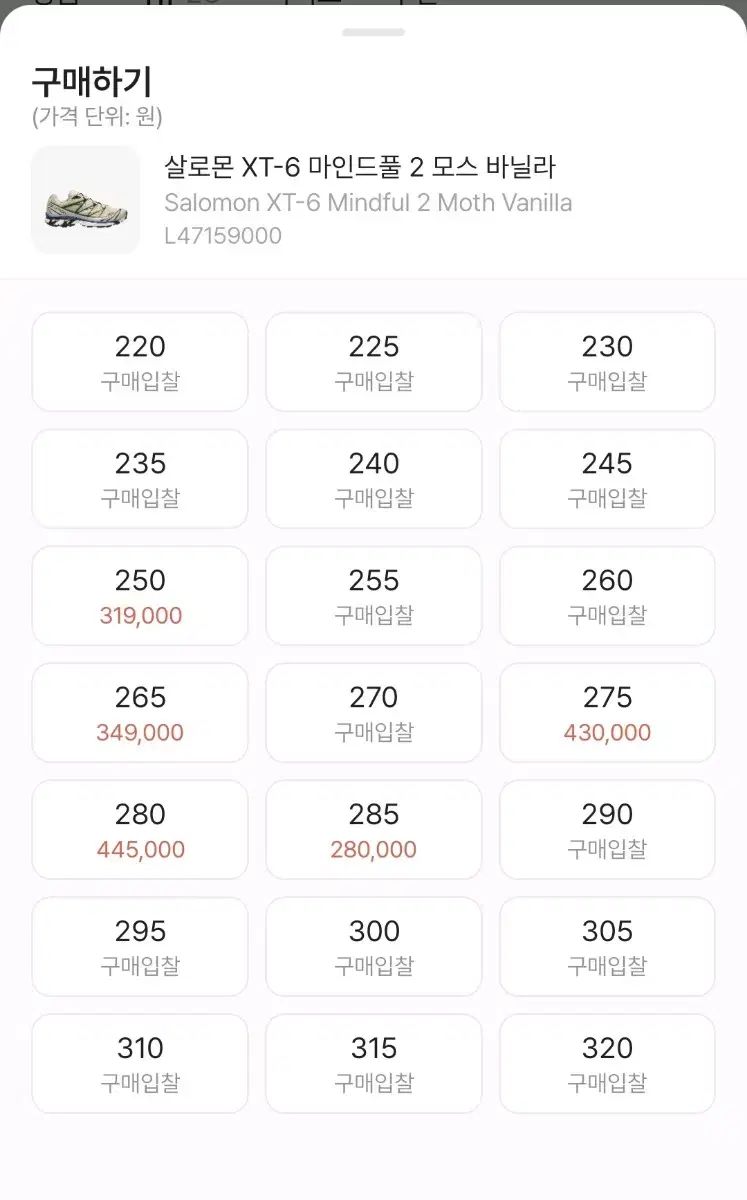Select size 295 option
The width and height of the screenshot is (747, 1200).
point(140,947)
